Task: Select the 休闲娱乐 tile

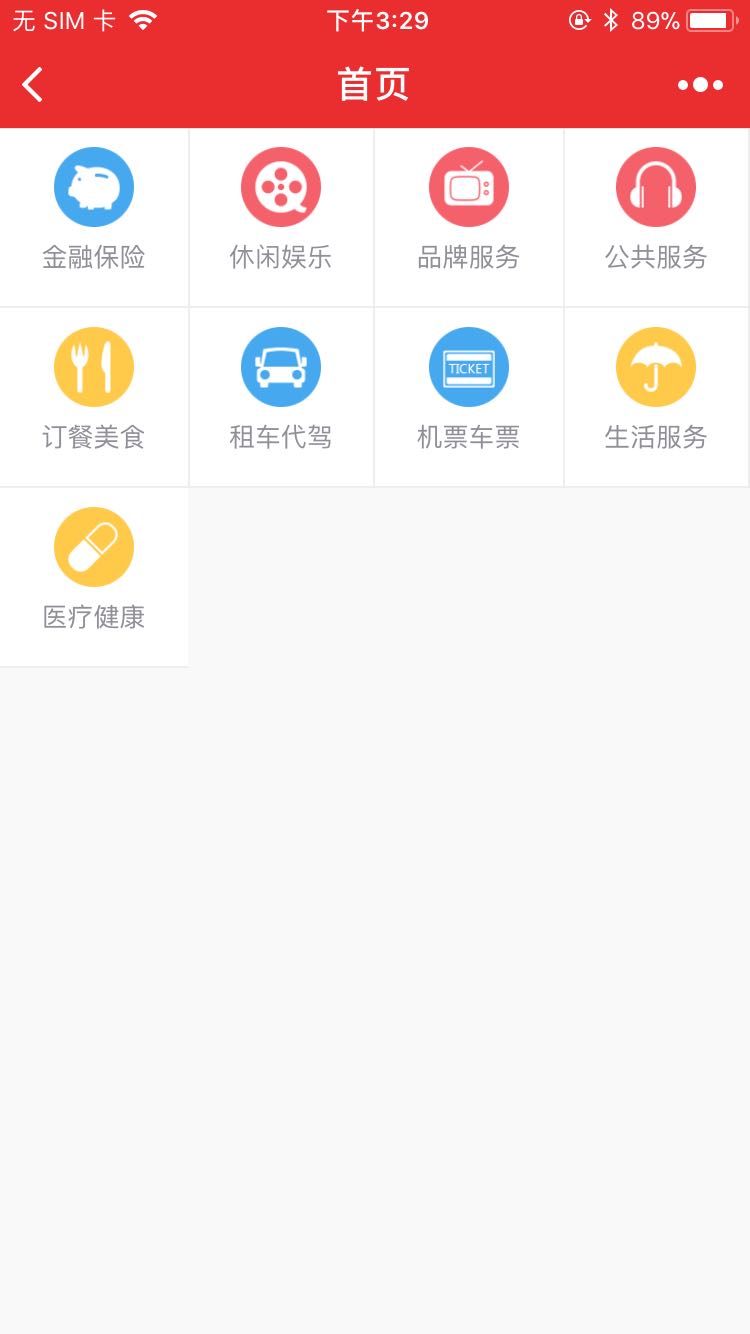Action: 281,217
